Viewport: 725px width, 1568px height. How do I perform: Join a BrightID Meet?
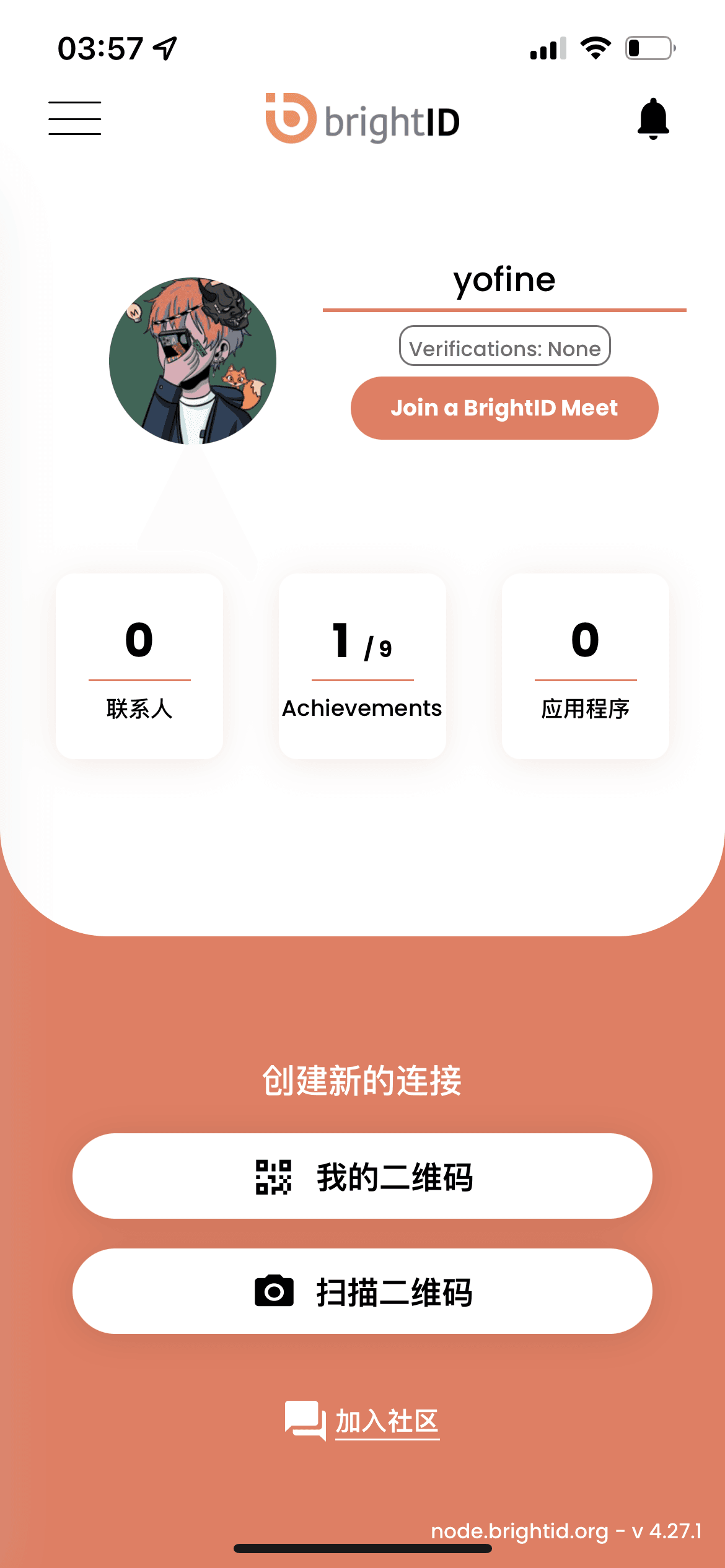coord(504,408)
